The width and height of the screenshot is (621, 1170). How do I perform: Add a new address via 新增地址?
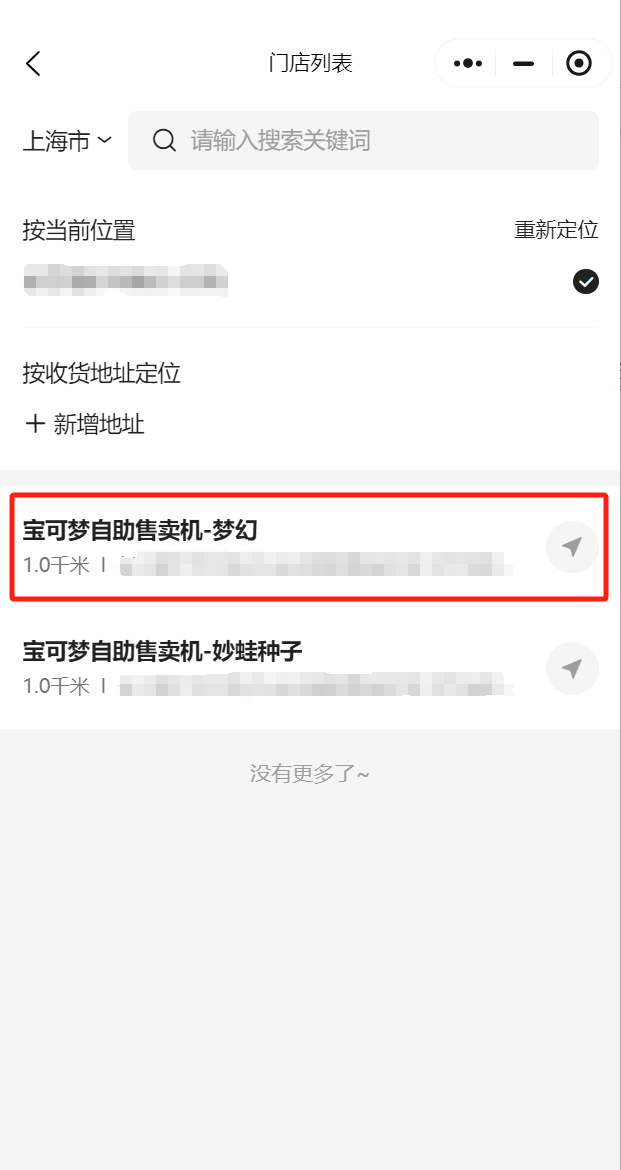(85, 424)
